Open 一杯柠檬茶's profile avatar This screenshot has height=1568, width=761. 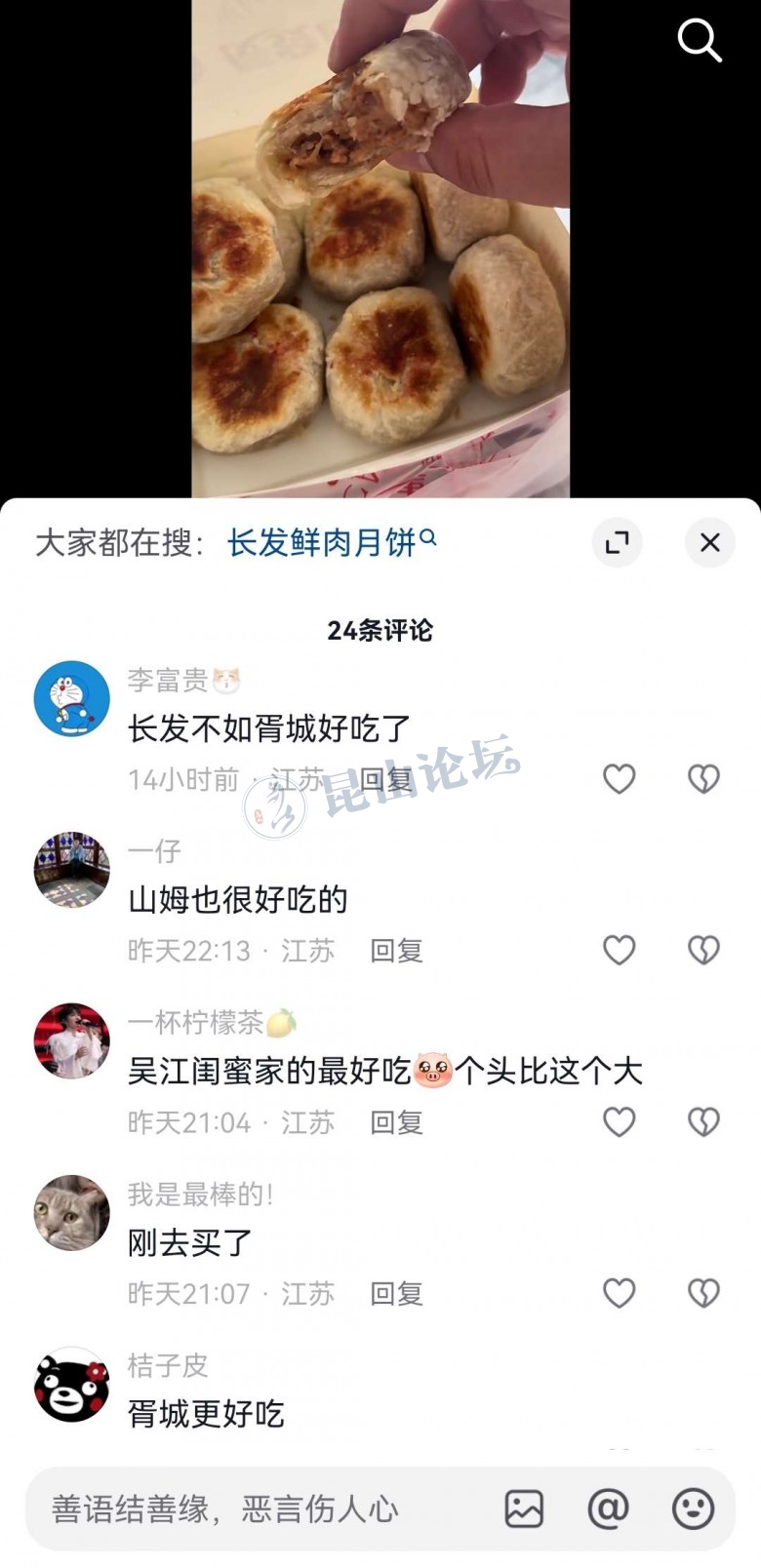(x=71, y=1040)
